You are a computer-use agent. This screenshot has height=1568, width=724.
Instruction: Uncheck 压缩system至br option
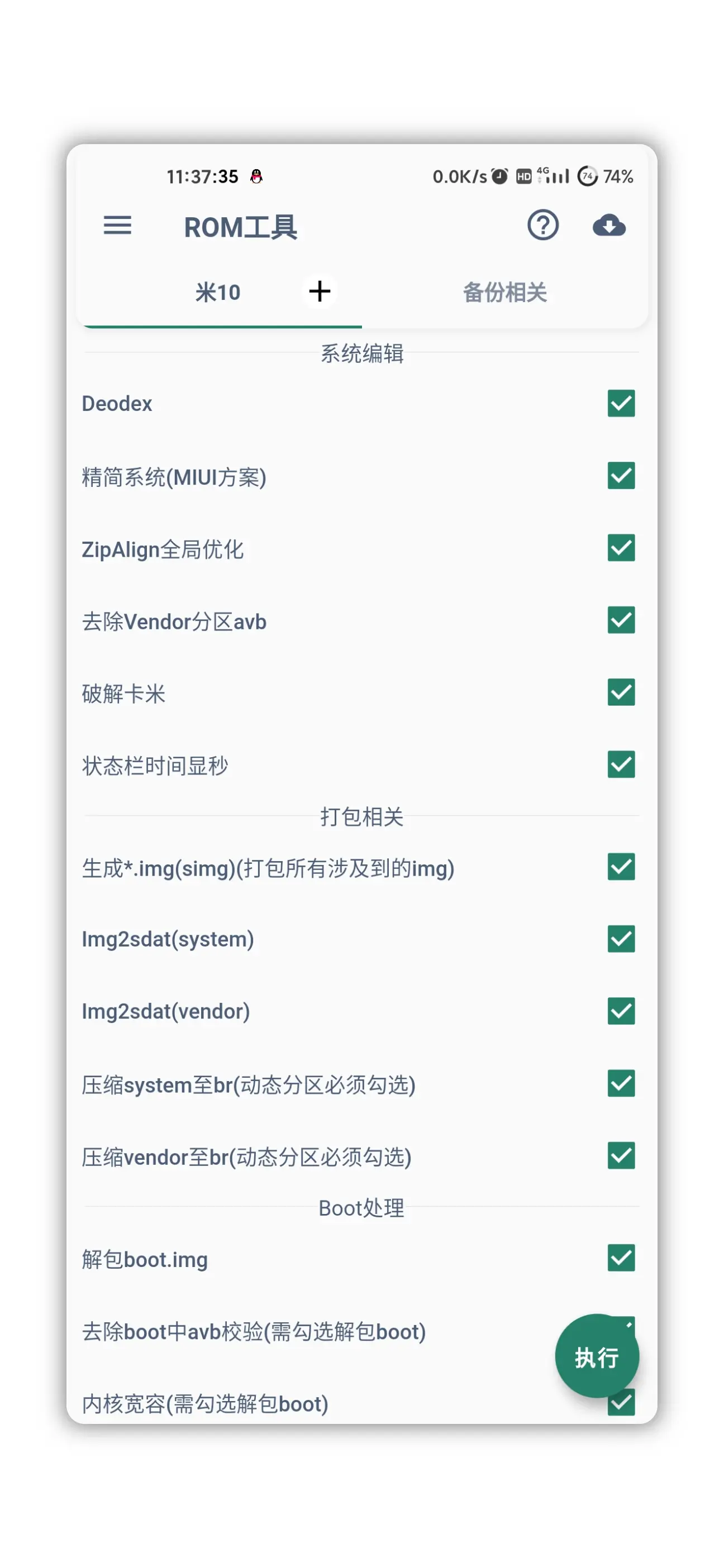click(x=621, y=1084)
